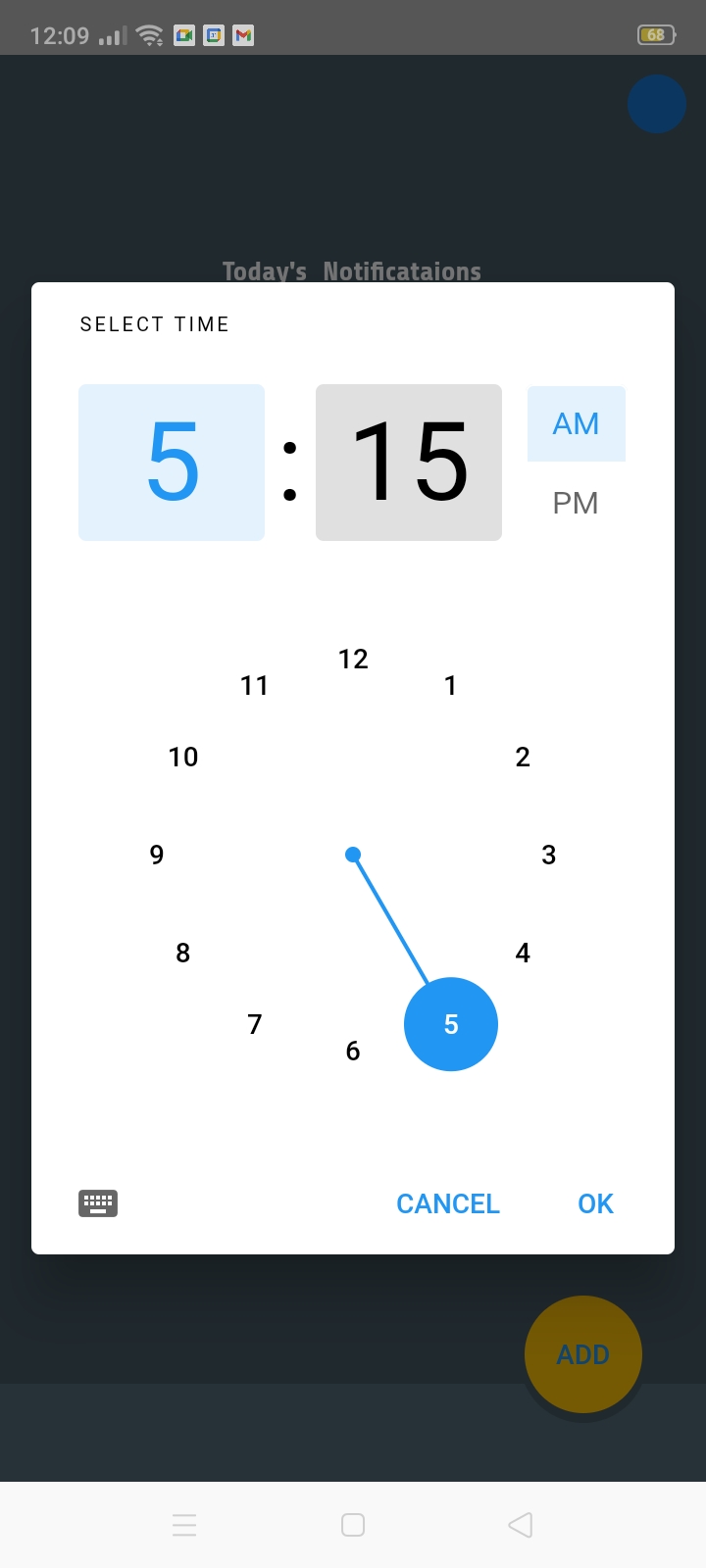
Task: Dismiss the picker with CANCEL
Action: coord(447,1203)
